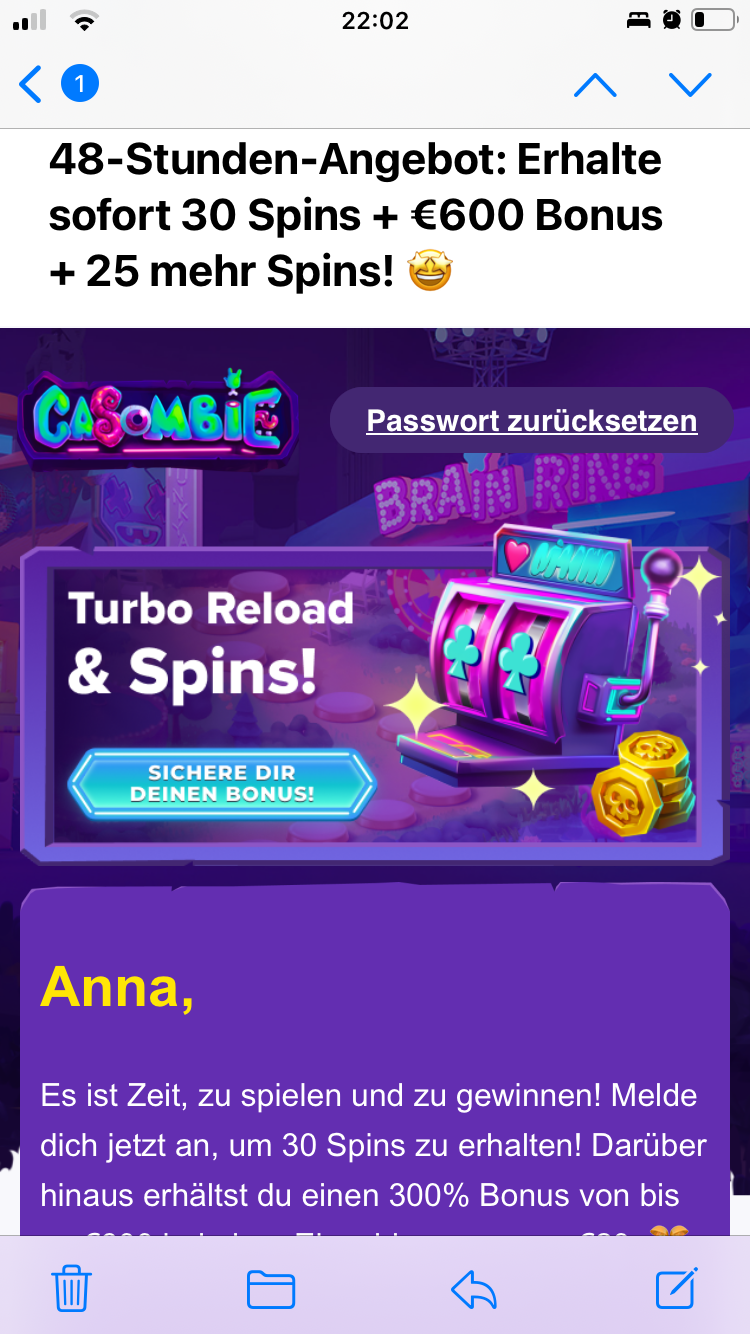Compose a new email

point(676,1289)
